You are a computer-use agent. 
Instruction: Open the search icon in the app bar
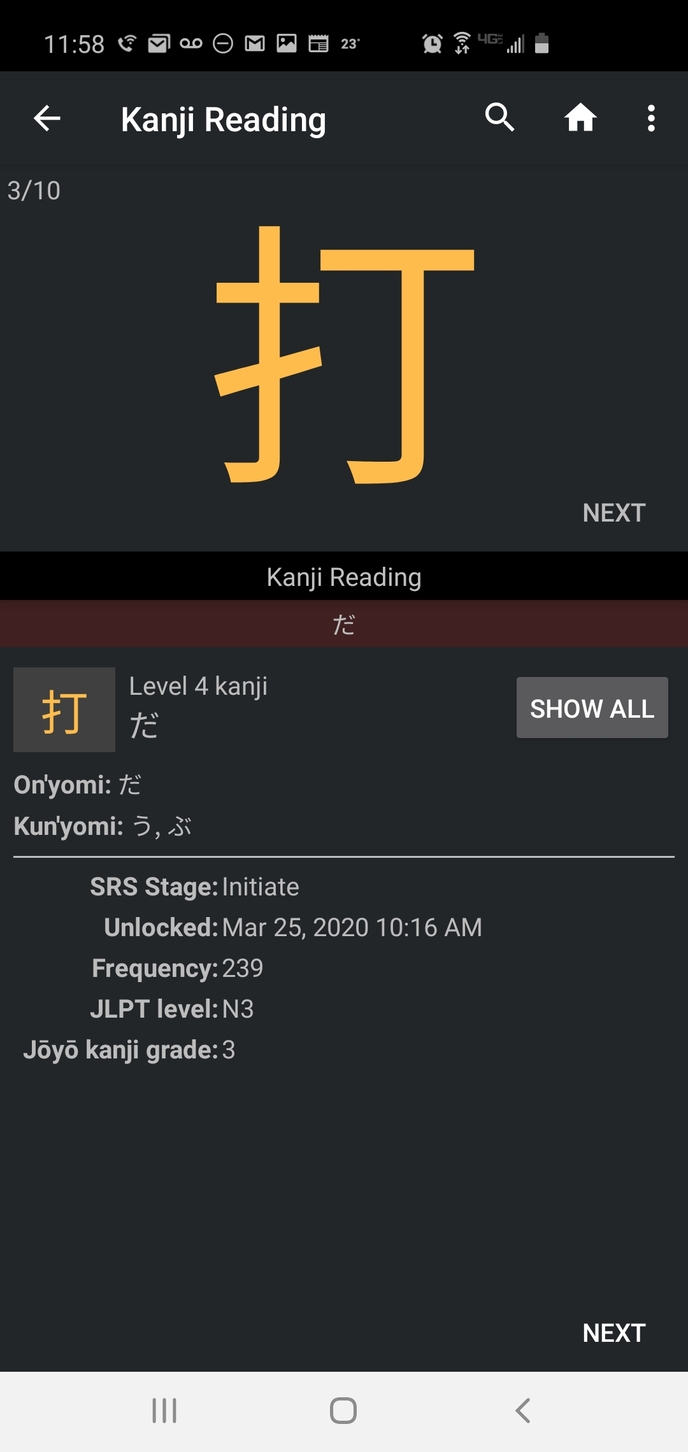[x=499, y=118]
